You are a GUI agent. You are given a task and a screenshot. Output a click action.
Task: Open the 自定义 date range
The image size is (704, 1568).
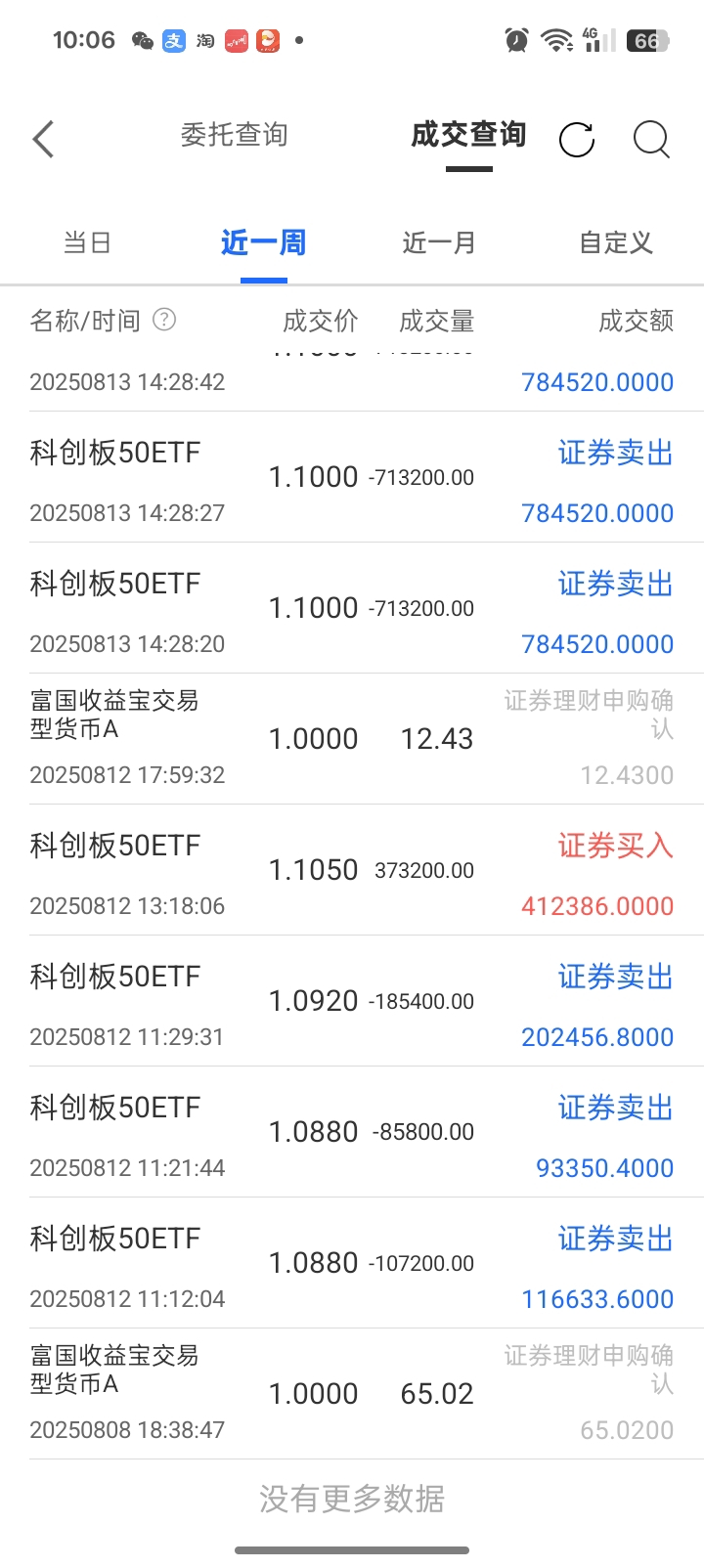point(615,242)
